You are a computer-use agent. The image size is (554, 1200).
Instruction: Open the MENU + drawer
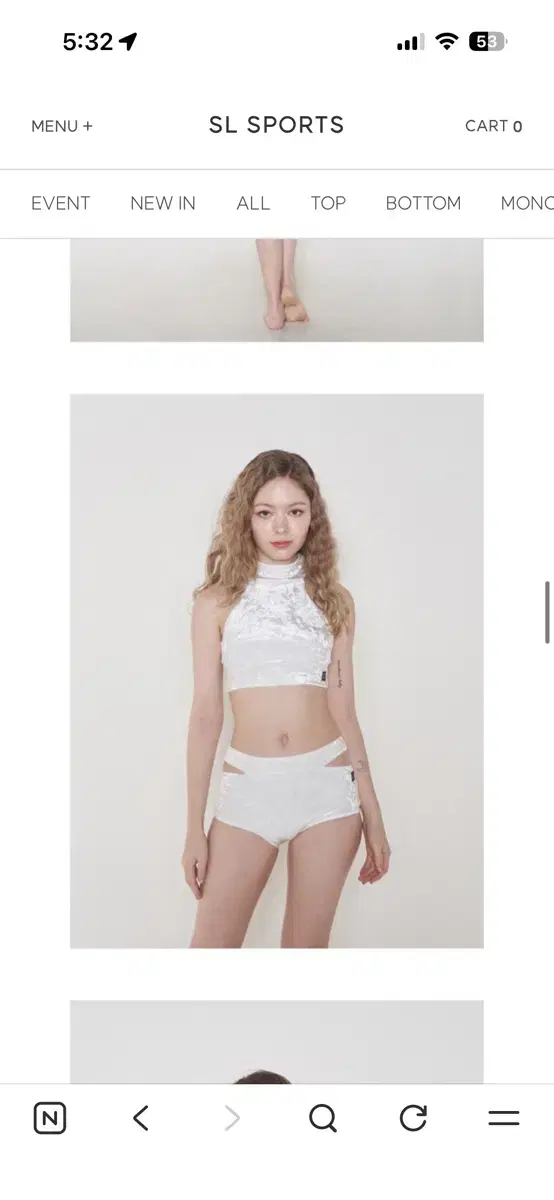pos(62,126)
